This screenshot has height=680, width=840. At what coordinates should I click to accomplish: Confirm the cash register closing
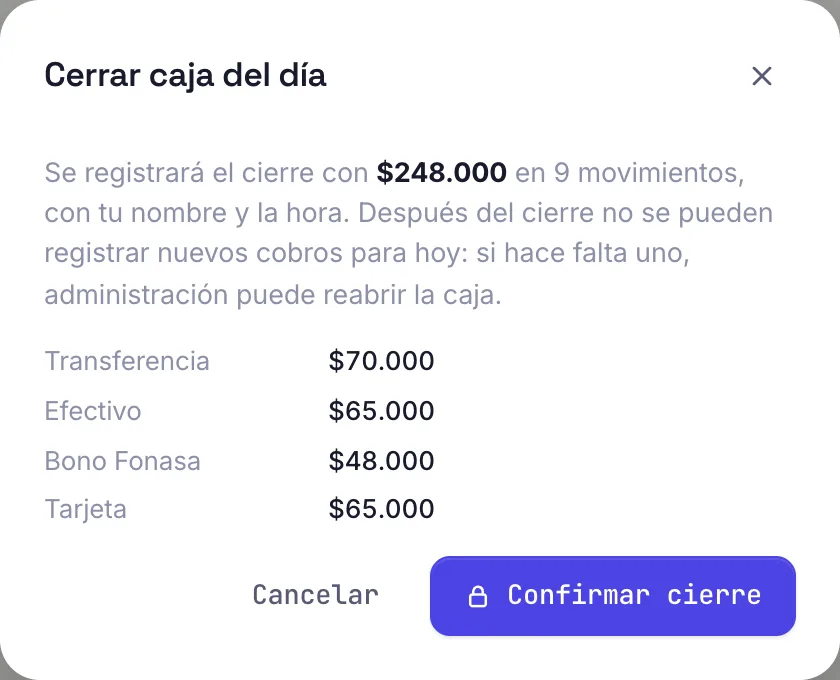(x=612, y=596)
